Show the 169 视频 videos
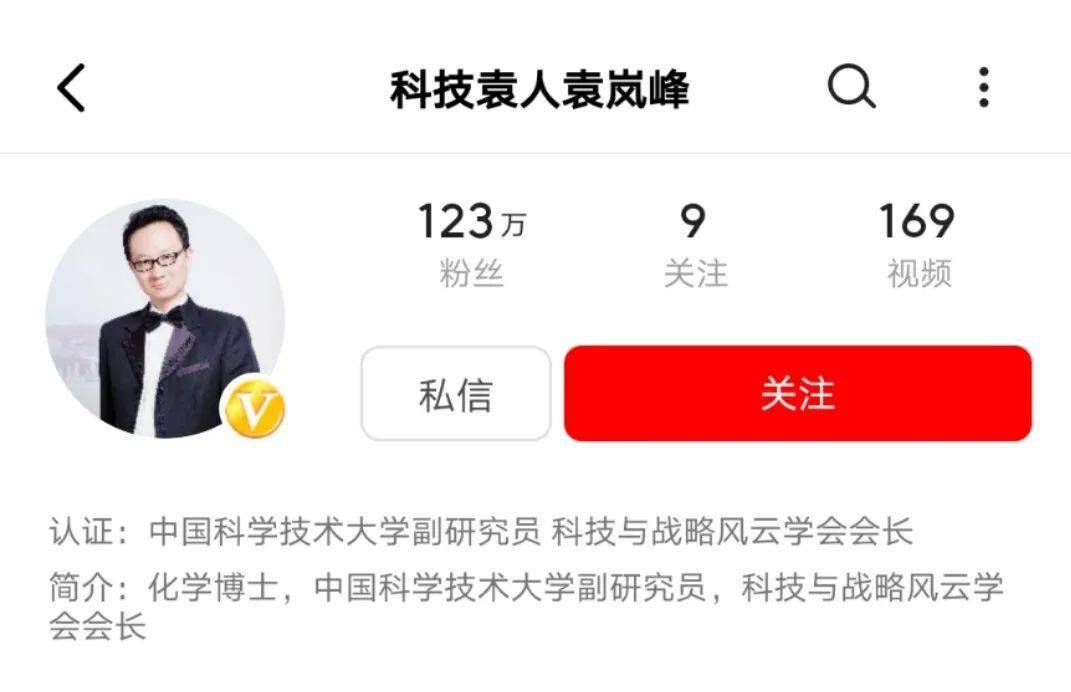Screen dimensions: 1071x692 pos(917,244)
